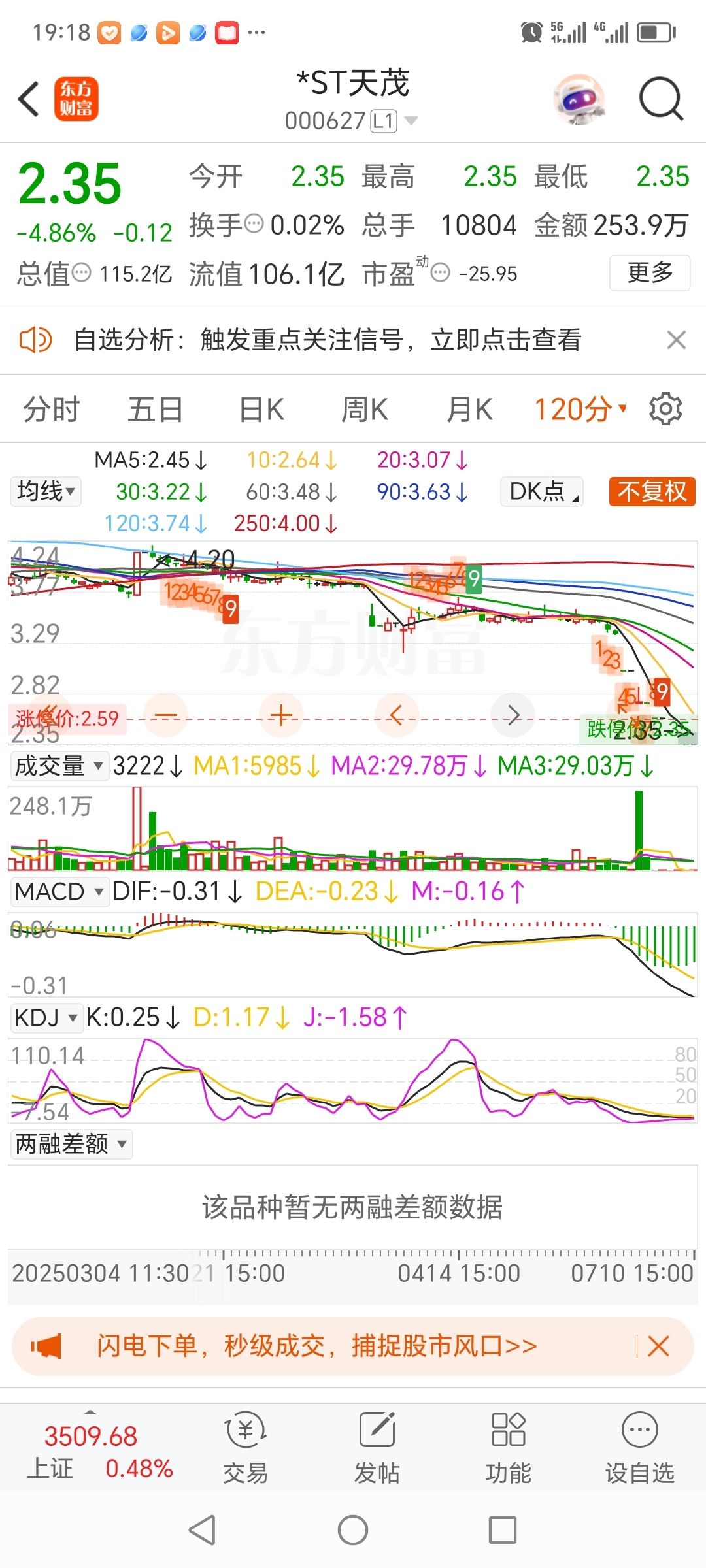The image size is (706, 1568).
Task: Switch to the 分时 chart tab
Action: tap(51, 410)
